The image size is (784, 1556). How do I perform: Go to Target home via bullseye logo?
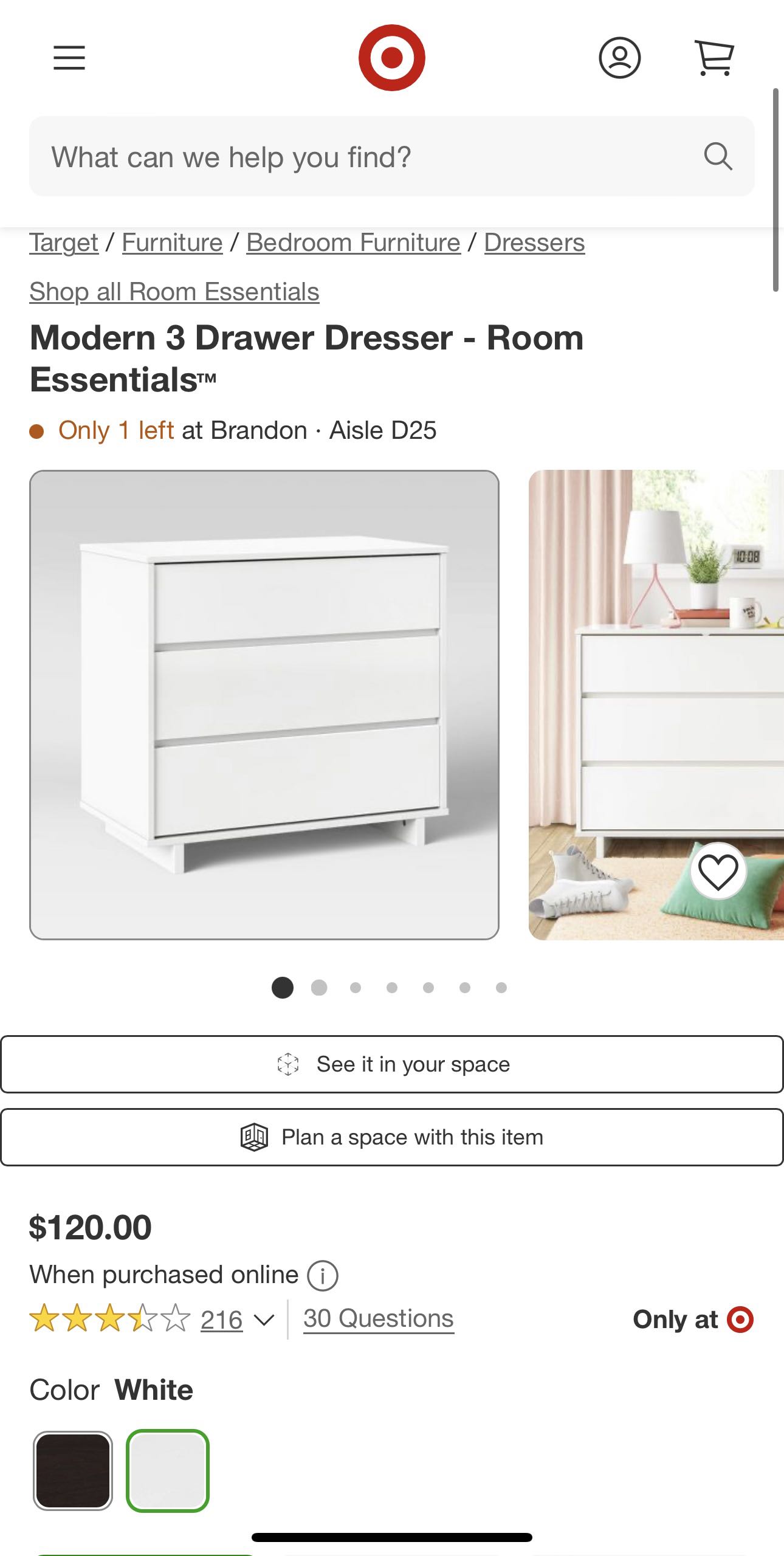(x=391, y=58)
